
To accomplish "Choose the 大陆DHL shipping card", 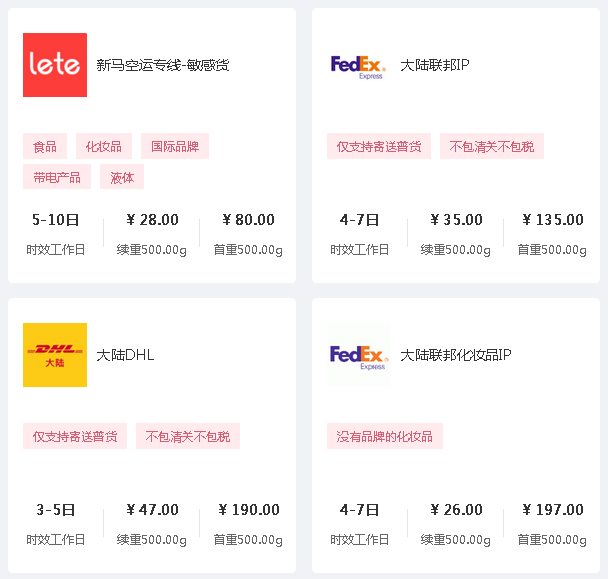I will pyautogui.click(x=125, y=355).
